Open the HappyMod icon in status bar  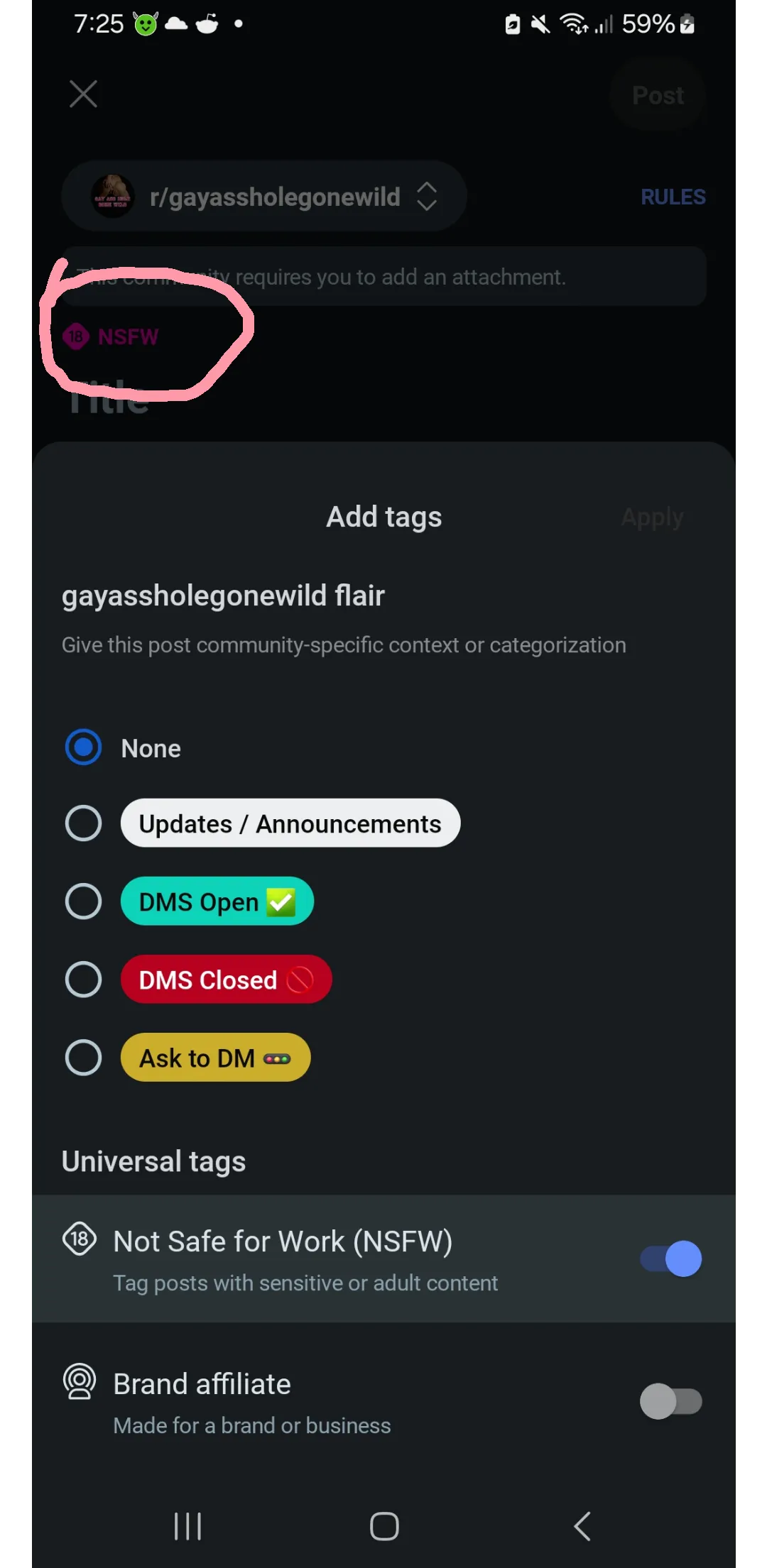point(144,23)
